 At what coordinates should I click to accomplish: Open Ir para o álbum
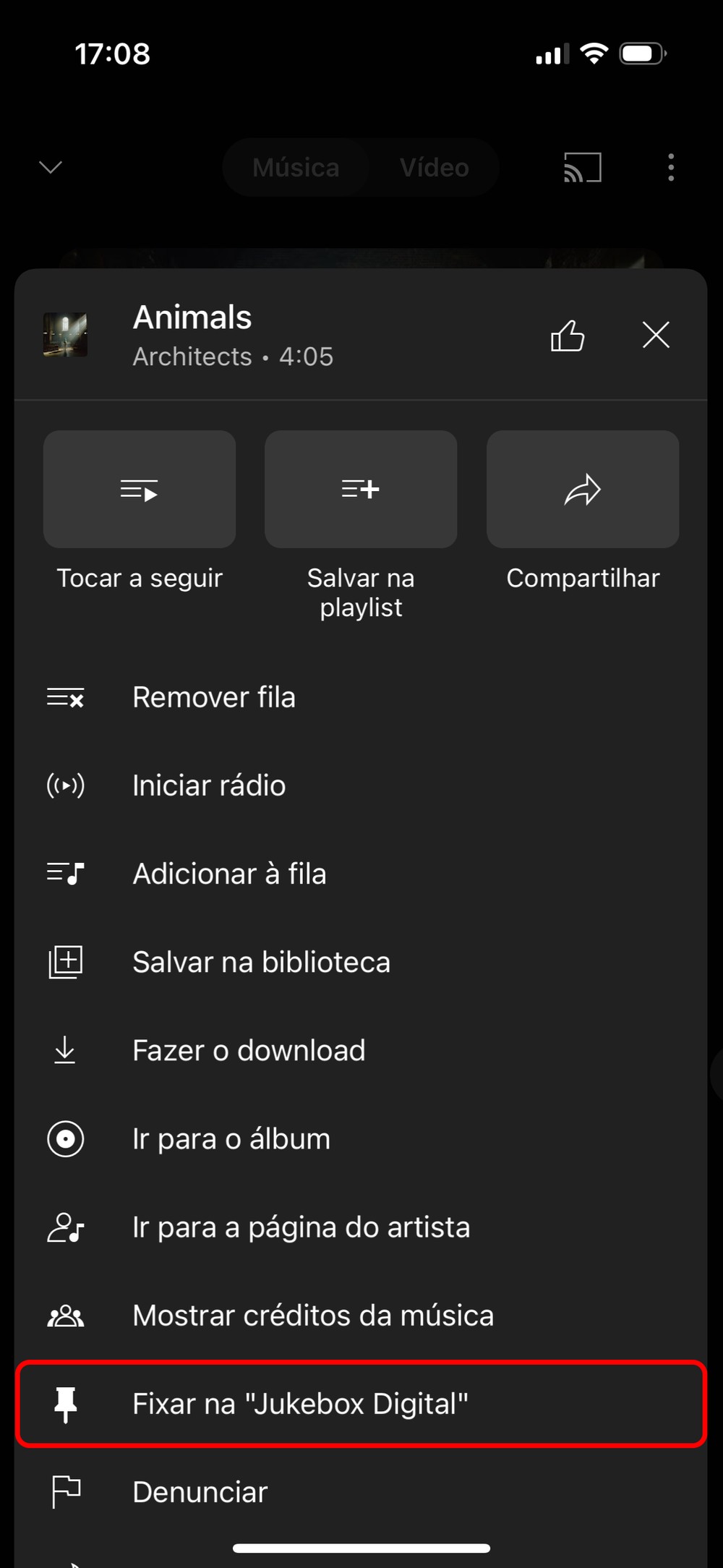[x=231, y=1139]
